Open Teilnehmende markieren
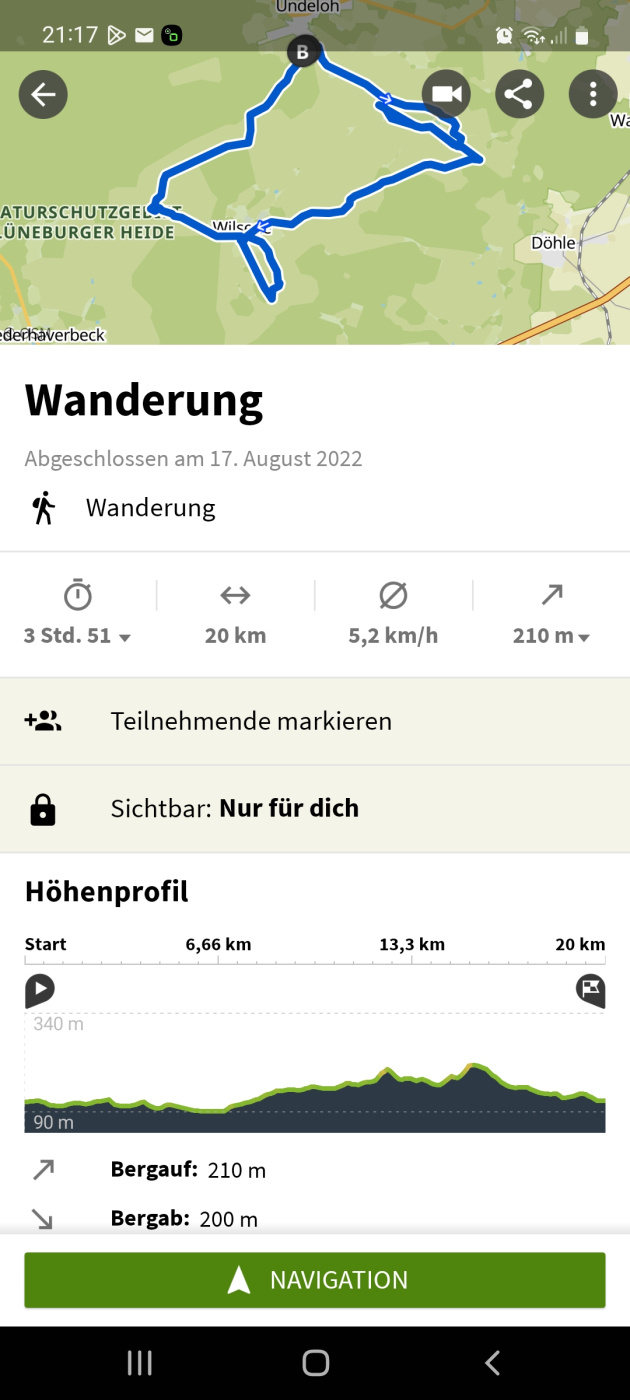 click(315, 721)
